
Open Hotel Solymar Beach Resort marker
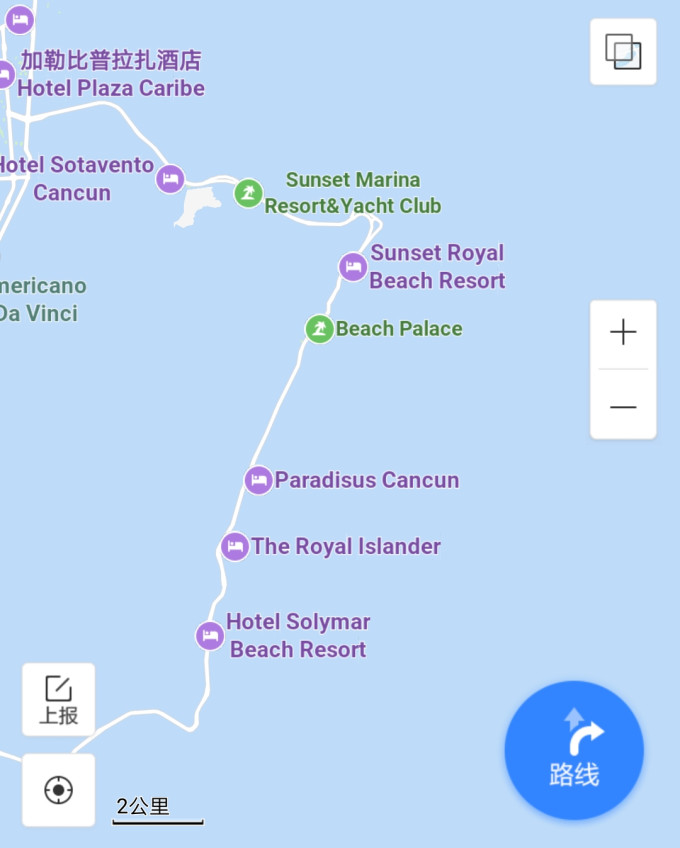tap(210, 636)
